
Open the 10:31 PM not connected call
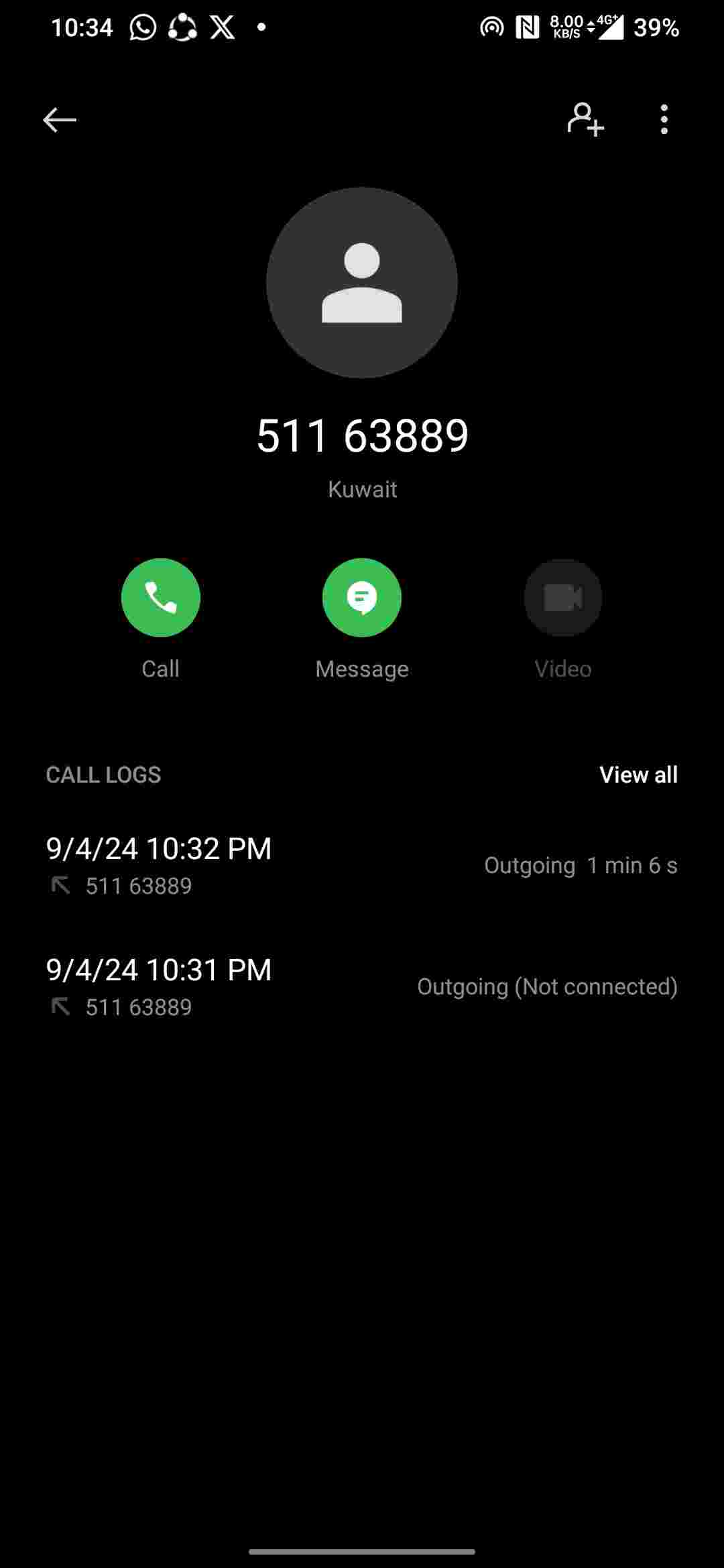click(x=362, y=986)
